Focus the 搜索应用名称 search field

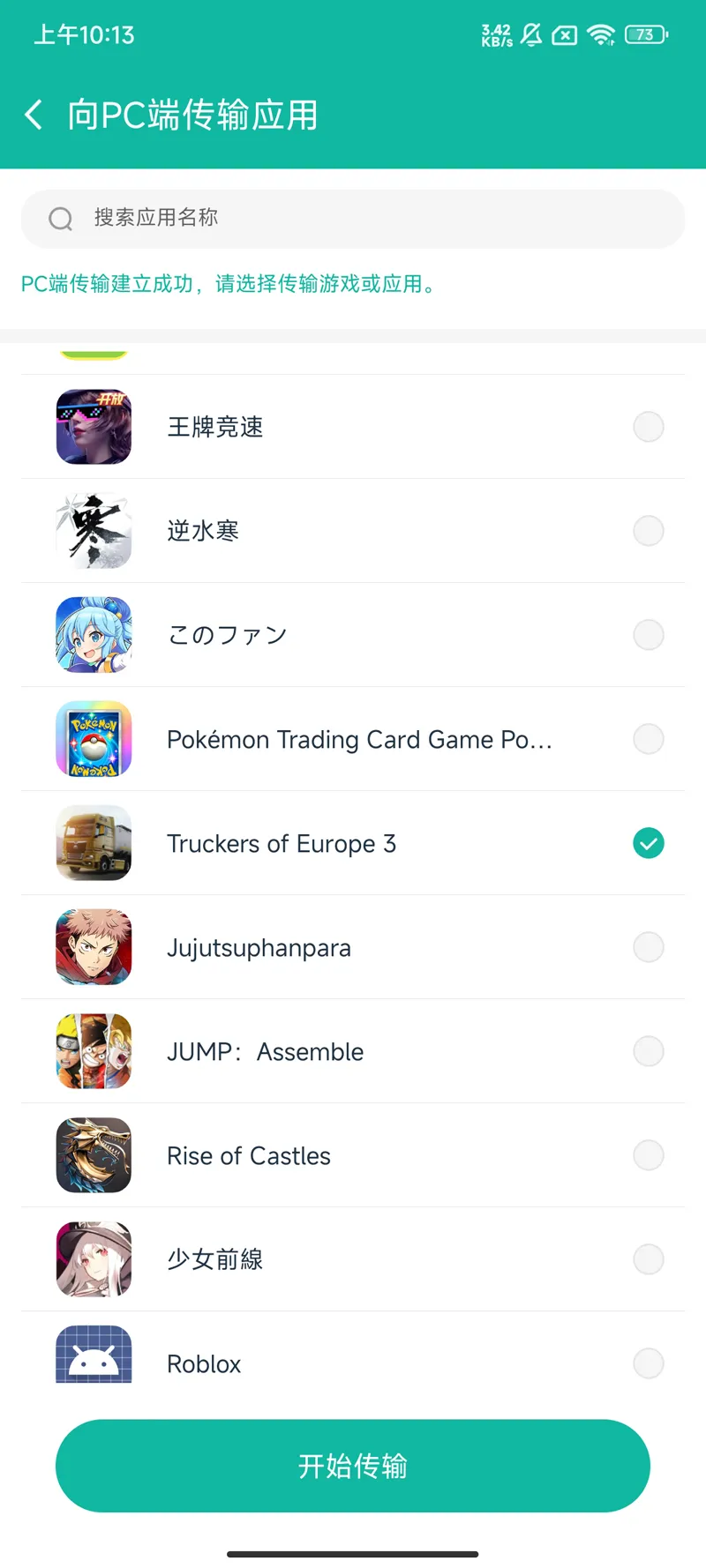pyautogui.click(x=353, y=218)
